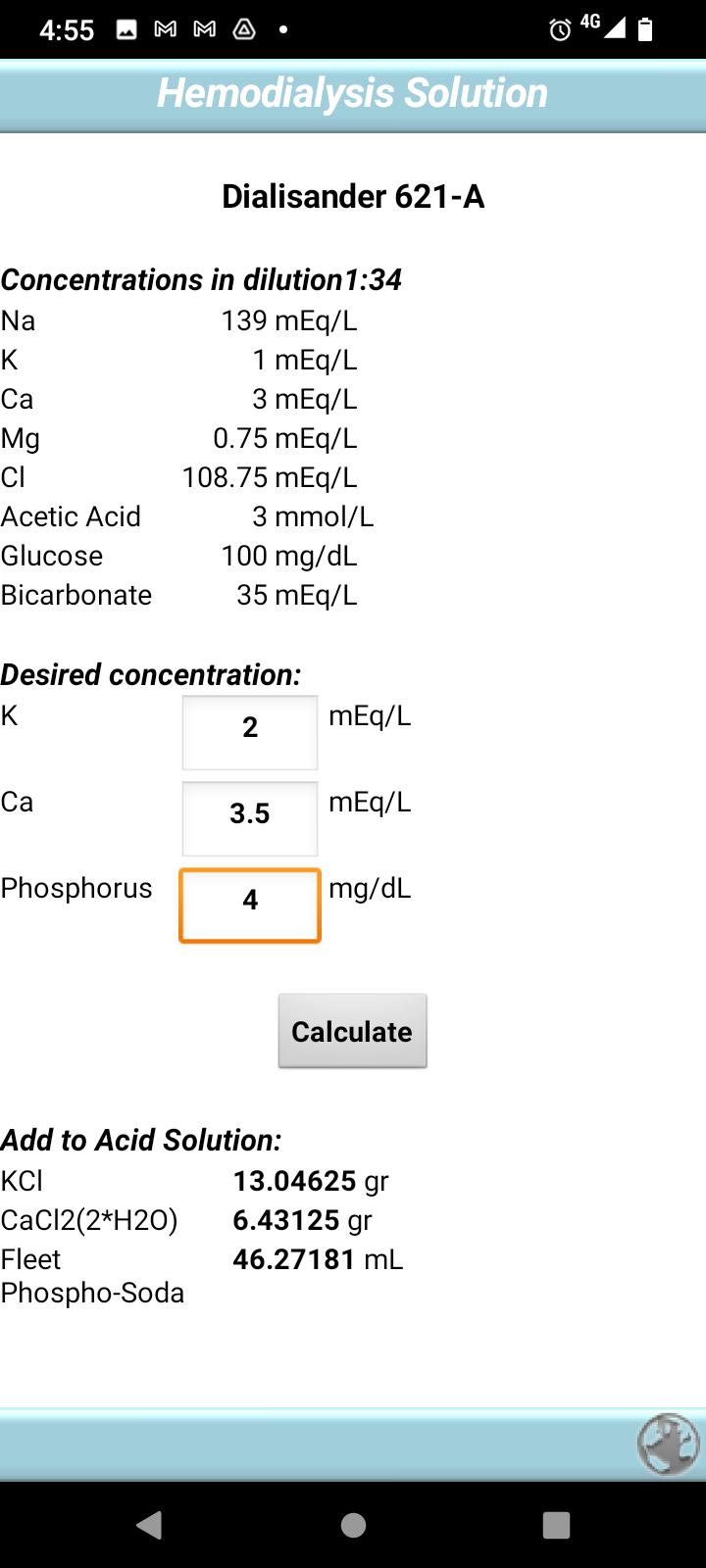Tap the Google Drive notification icon

(x=242, y=29)
